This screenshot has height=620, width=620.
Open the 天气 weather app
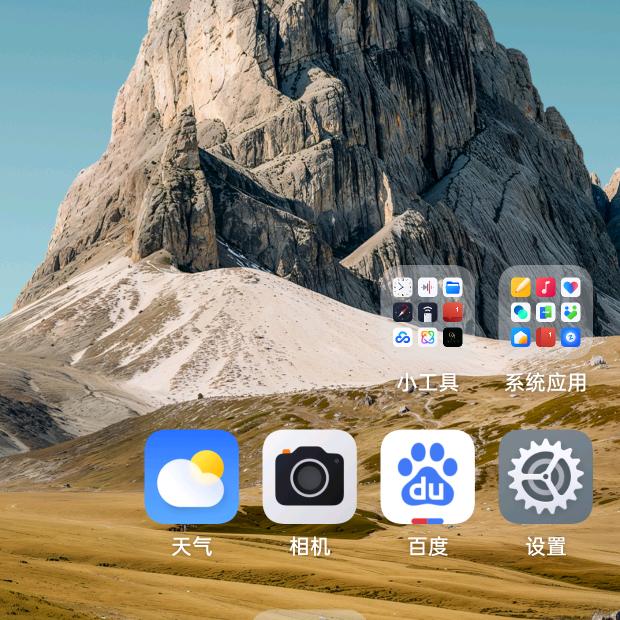[x=191, y=477]
